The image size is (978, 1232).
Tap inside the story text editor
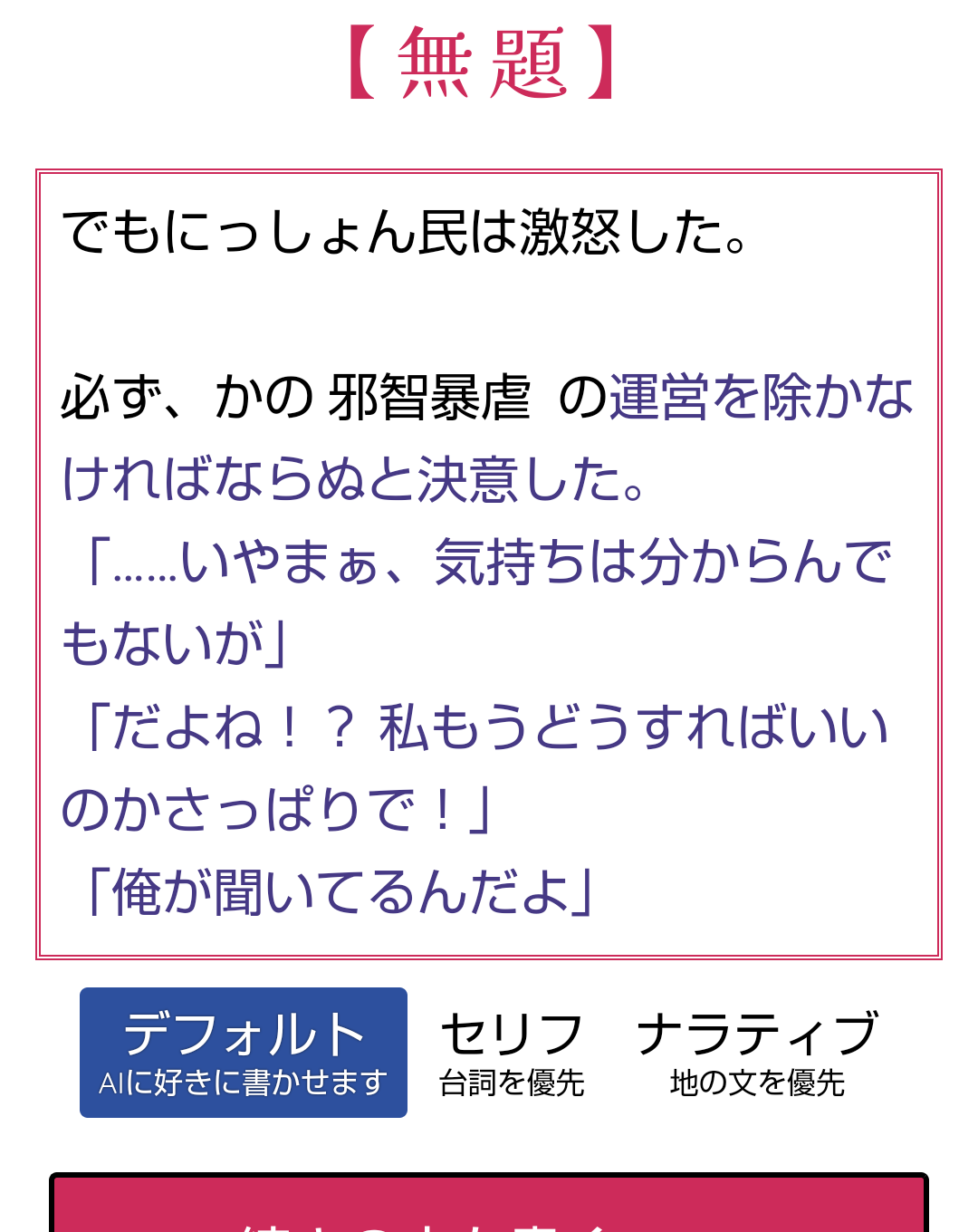489,563
